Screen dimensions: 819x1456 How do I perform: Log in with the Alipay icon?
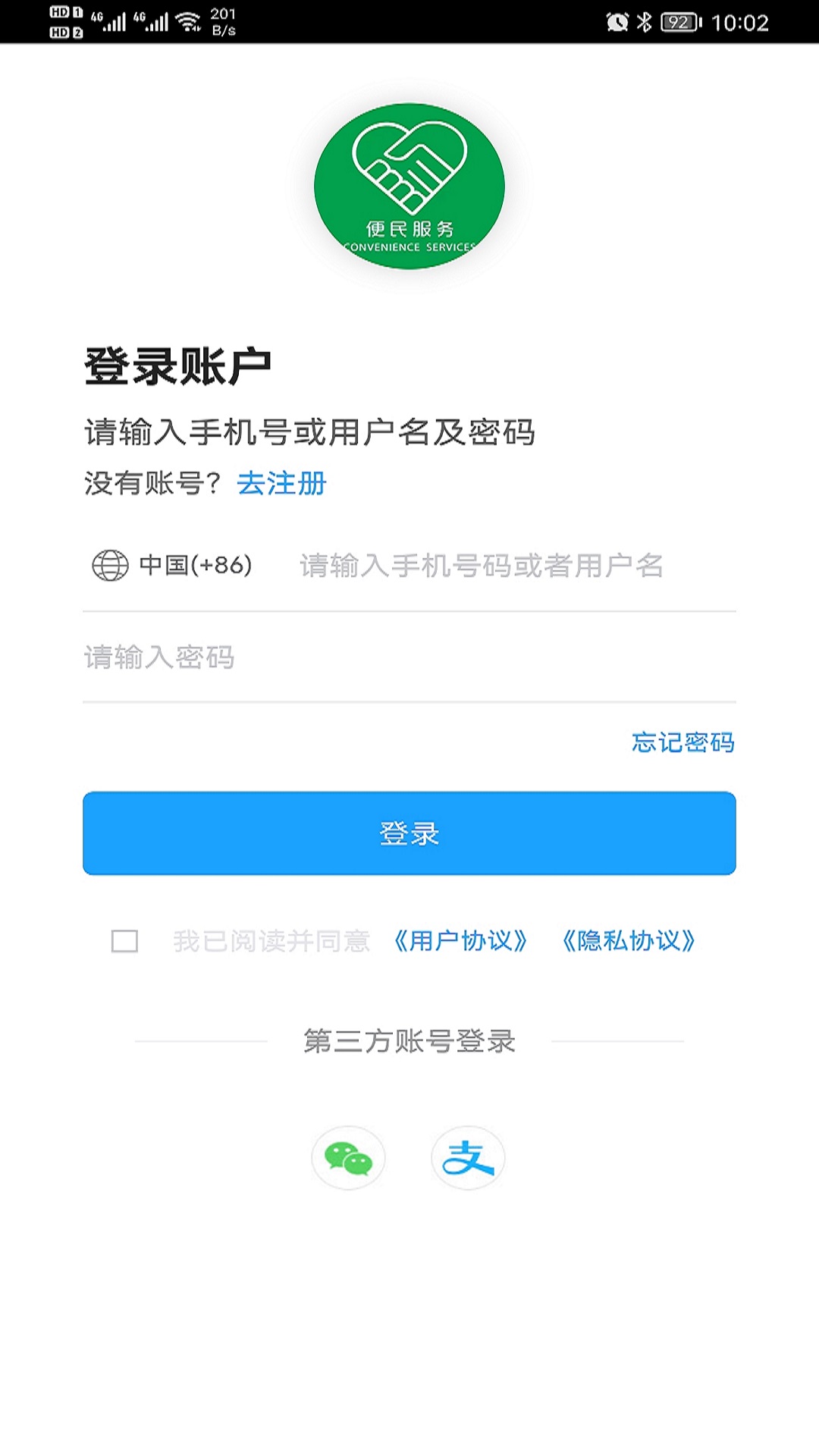coord(468,1158)
